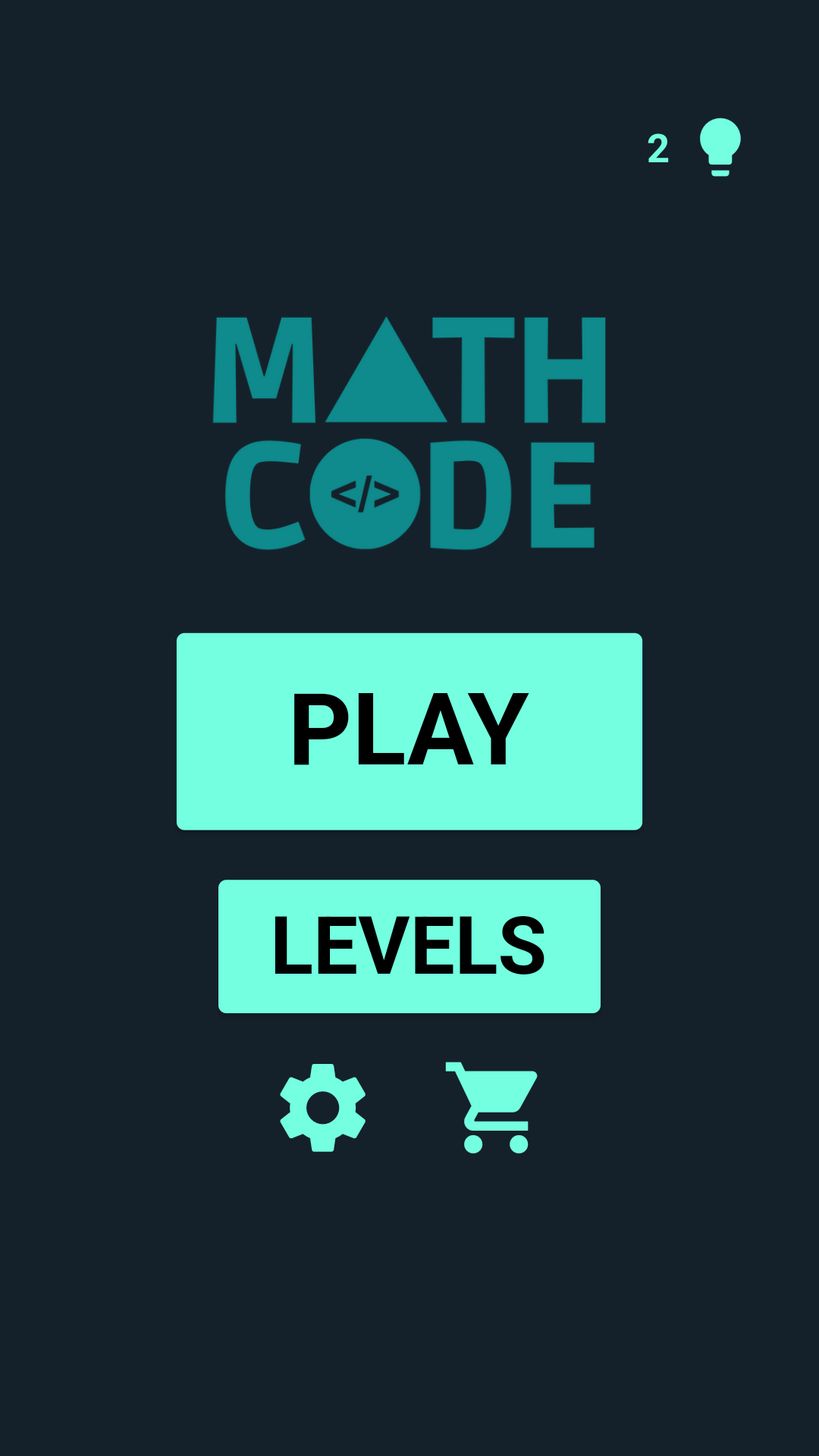
Task: Start the game with PLAY
Action: [x=409, y=731]
